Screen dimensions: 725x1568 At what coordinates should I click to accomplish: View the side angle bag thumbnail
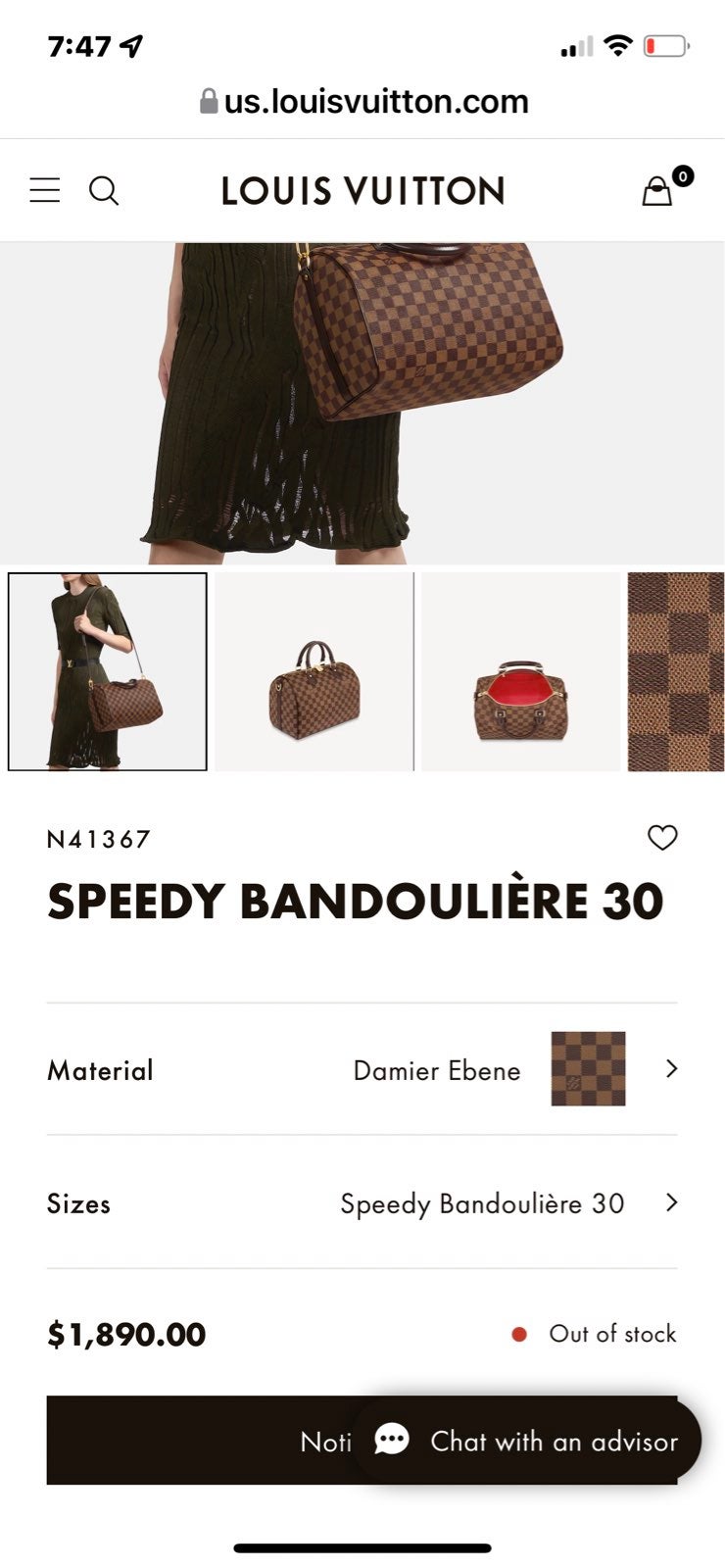coord(314,672)
